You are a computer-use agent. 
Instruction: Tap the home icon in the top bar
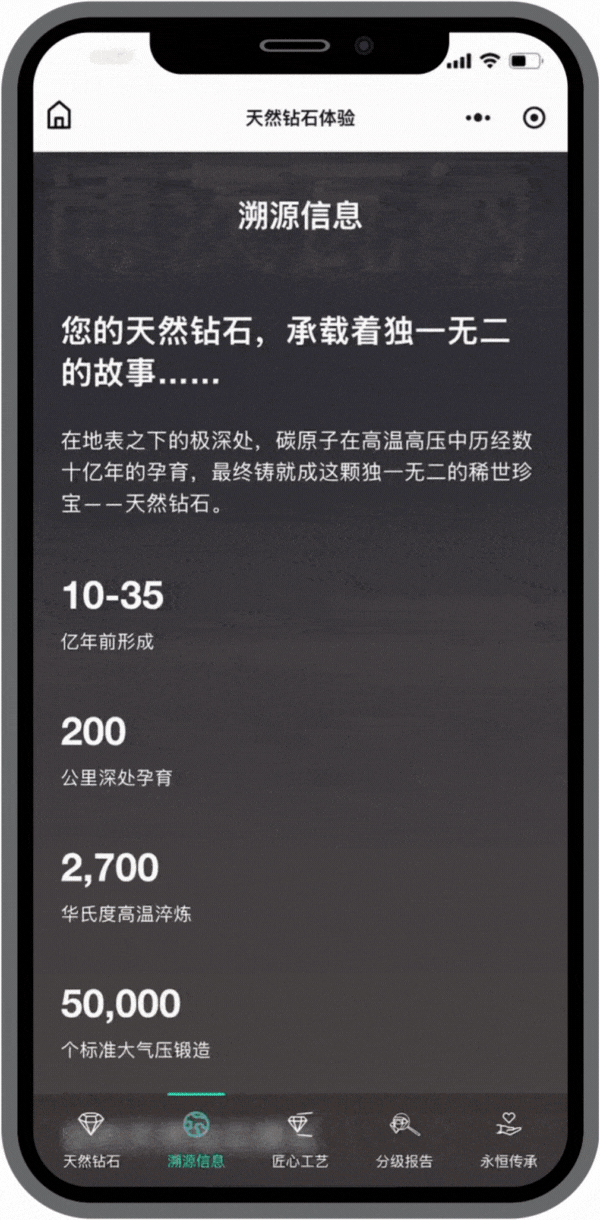click(59, 117)
